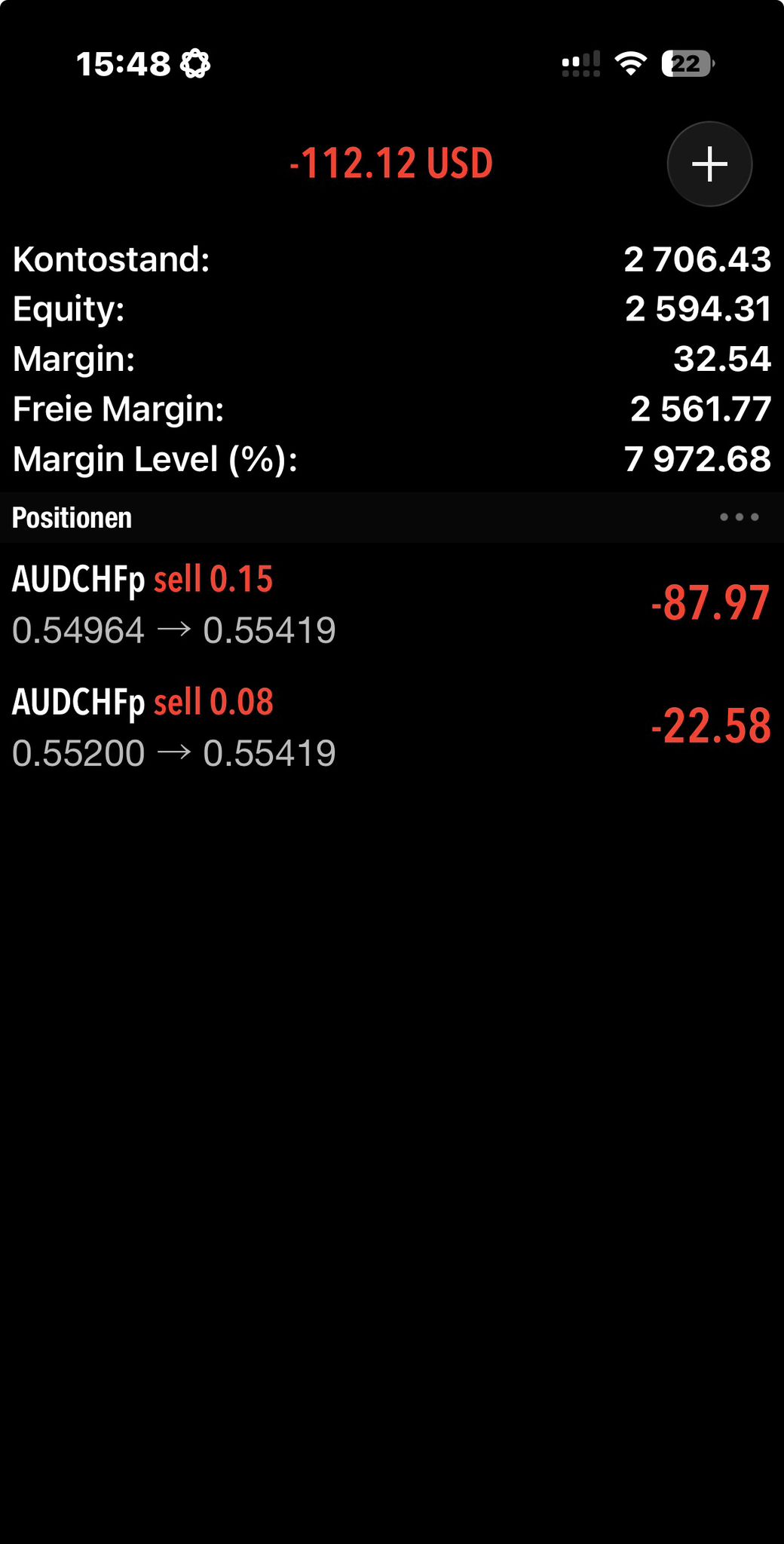The image size is (784, 1544).
Task: Tap the Positionen section header
Action: (72, 517)
